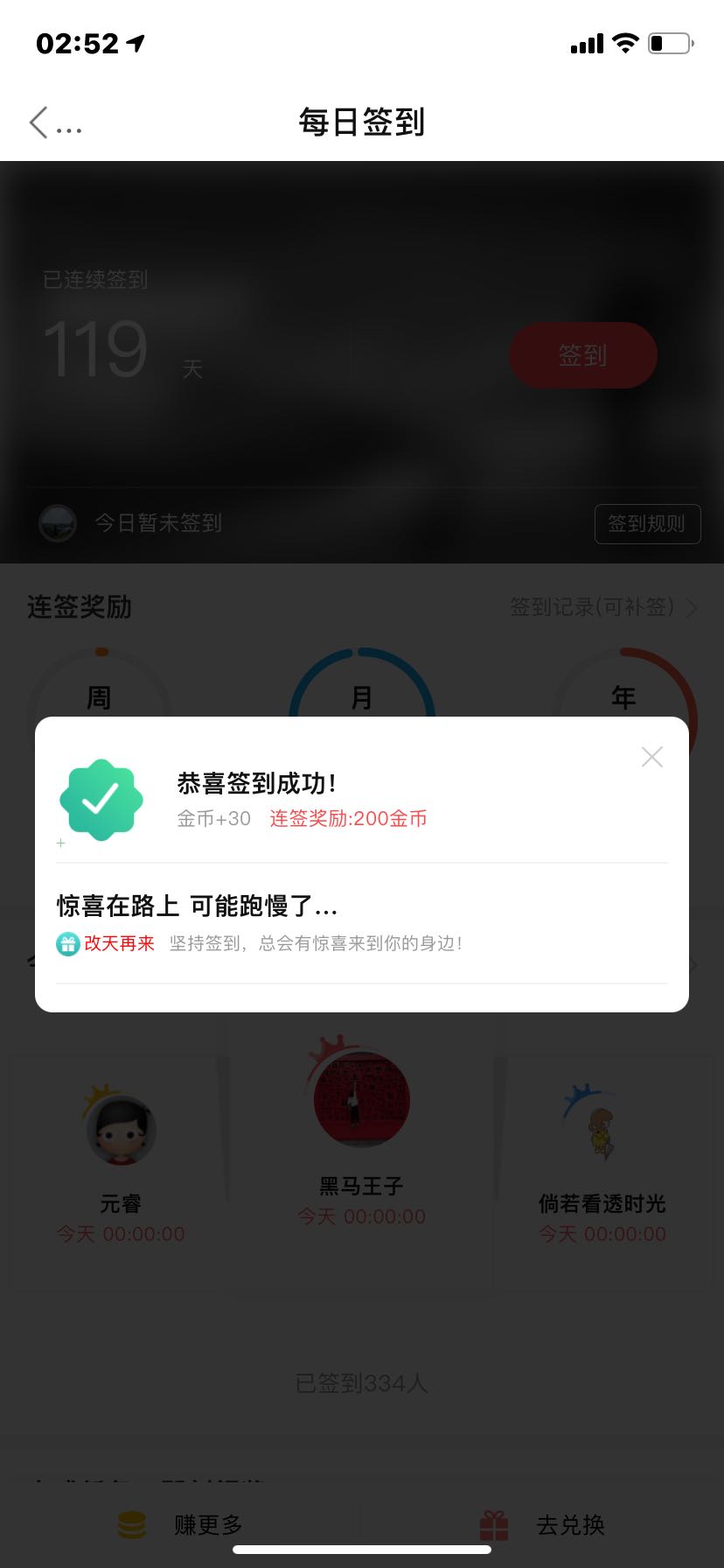
Task: Go back using the top-left arrow
Action: coord(38,122)
